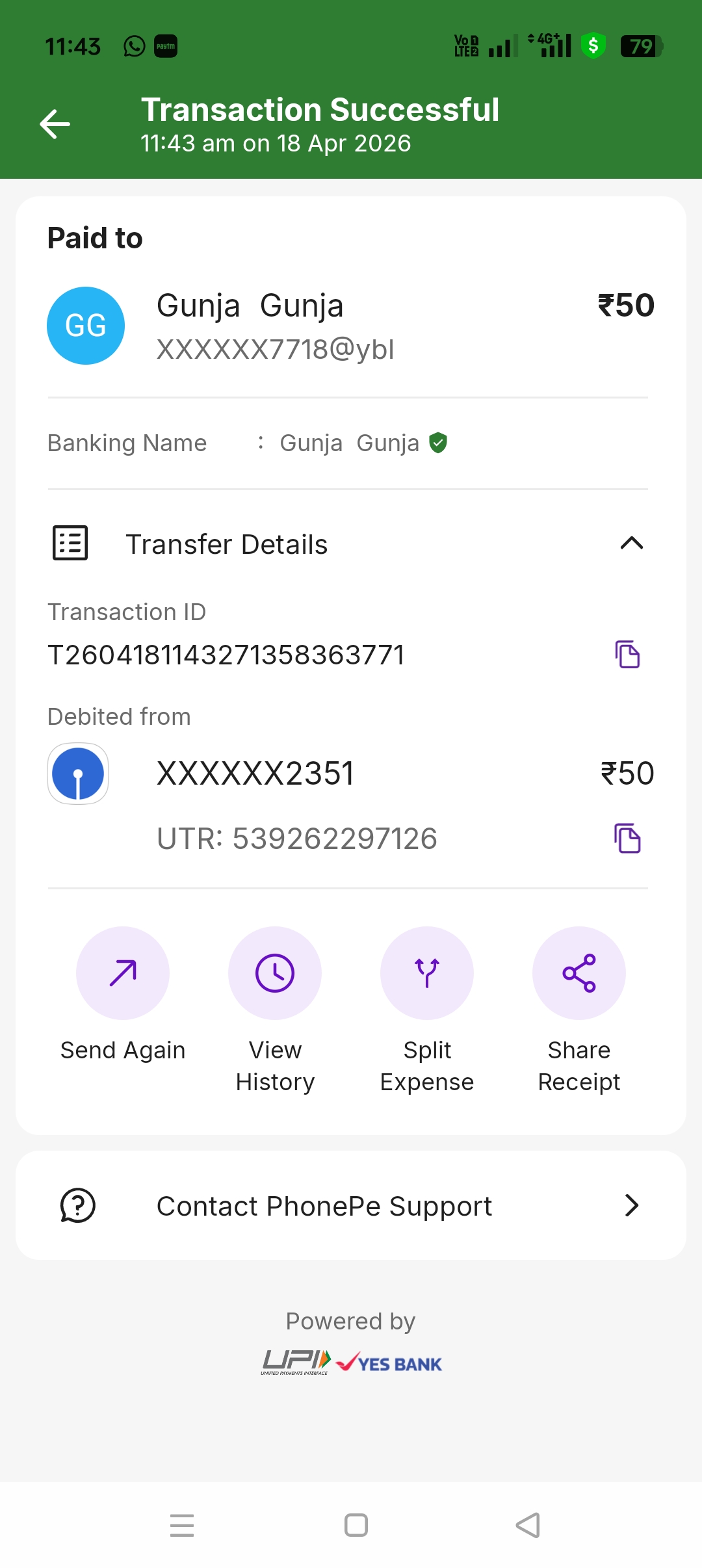Open recent apps from navigation bar

click(x=182, y=1525)
